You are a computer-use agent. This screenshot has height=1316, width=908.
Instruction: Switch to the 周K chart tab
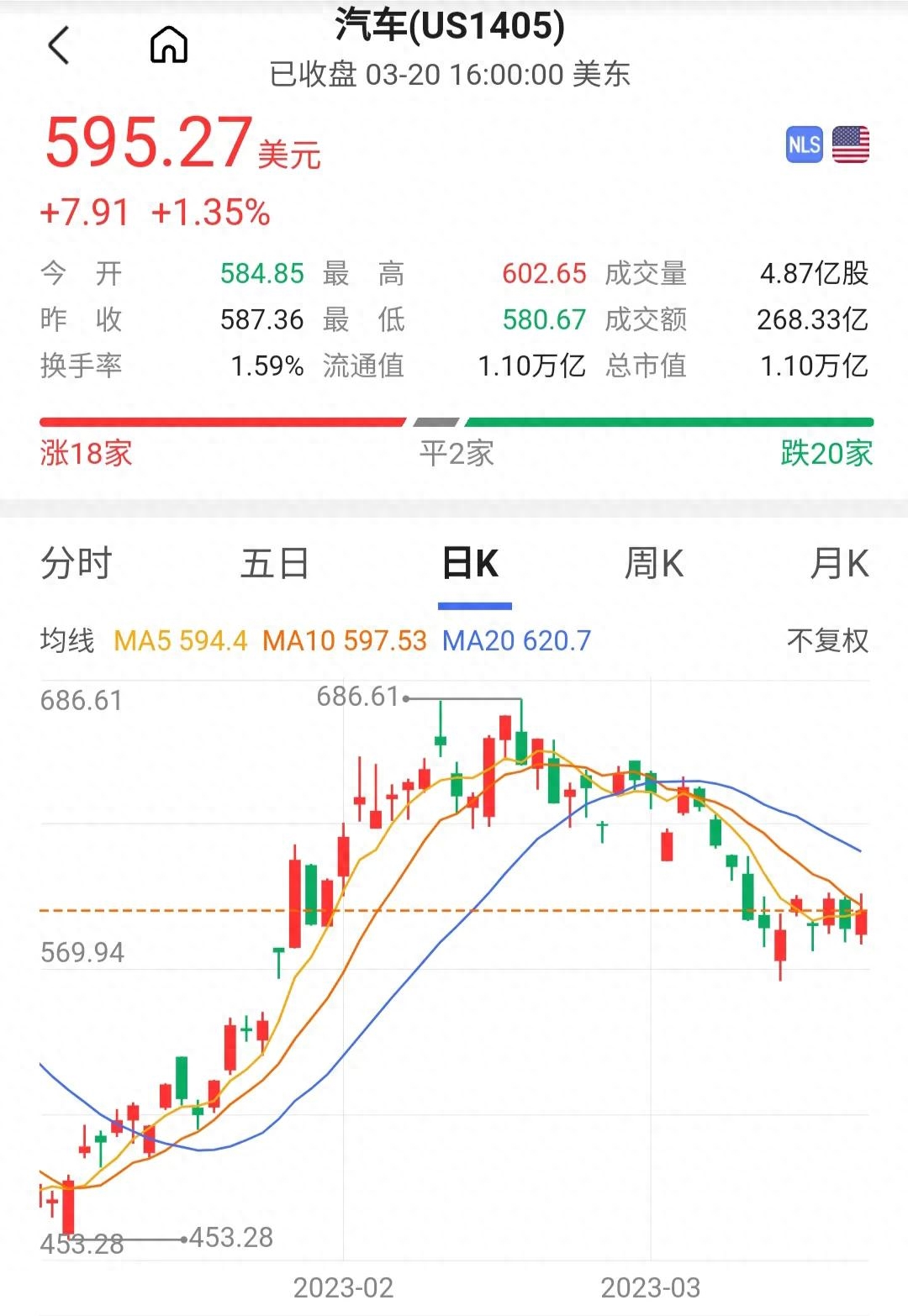pyautogui.click(x=654, y=563)
